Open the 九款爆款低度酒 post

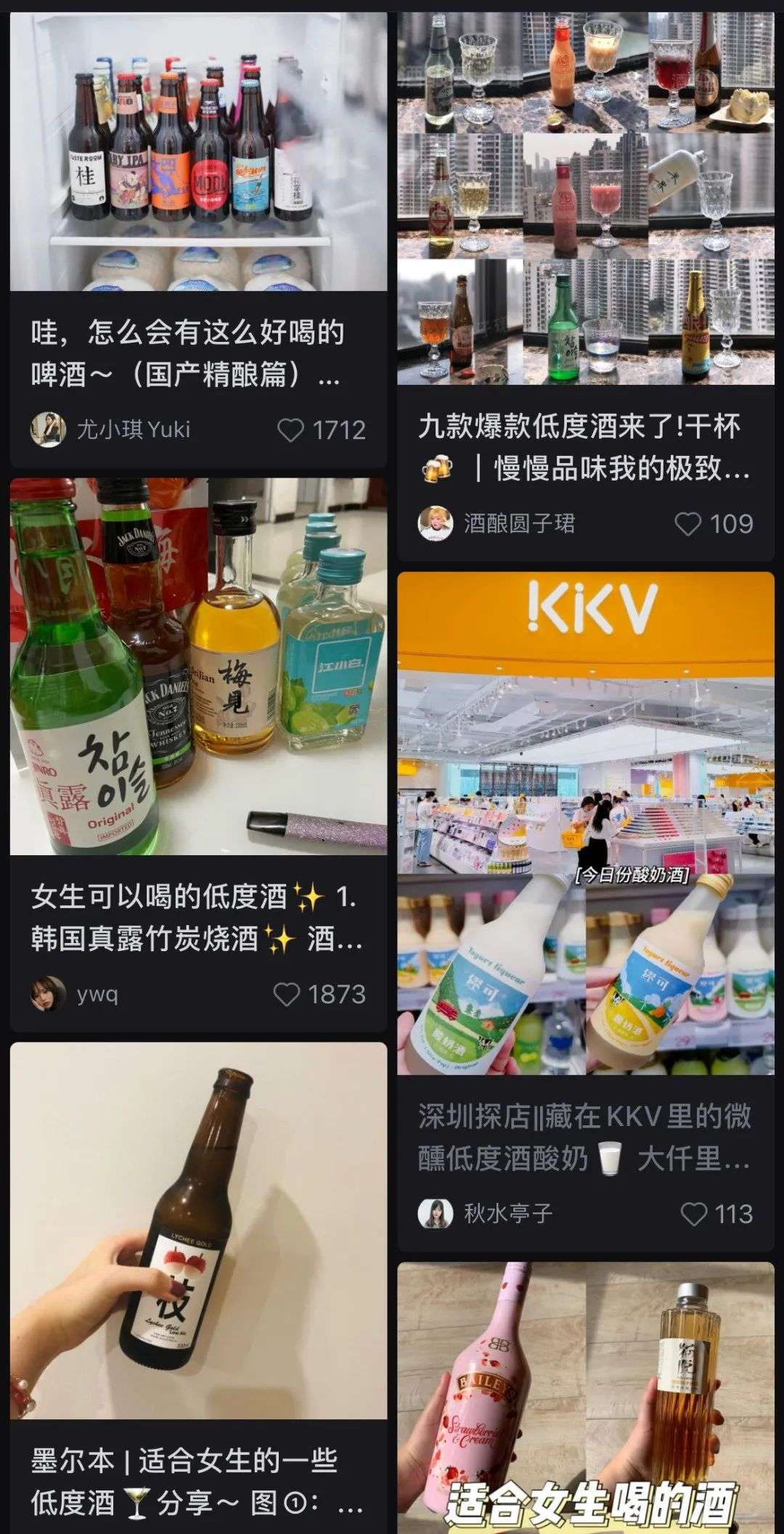[x=585, y=197]
